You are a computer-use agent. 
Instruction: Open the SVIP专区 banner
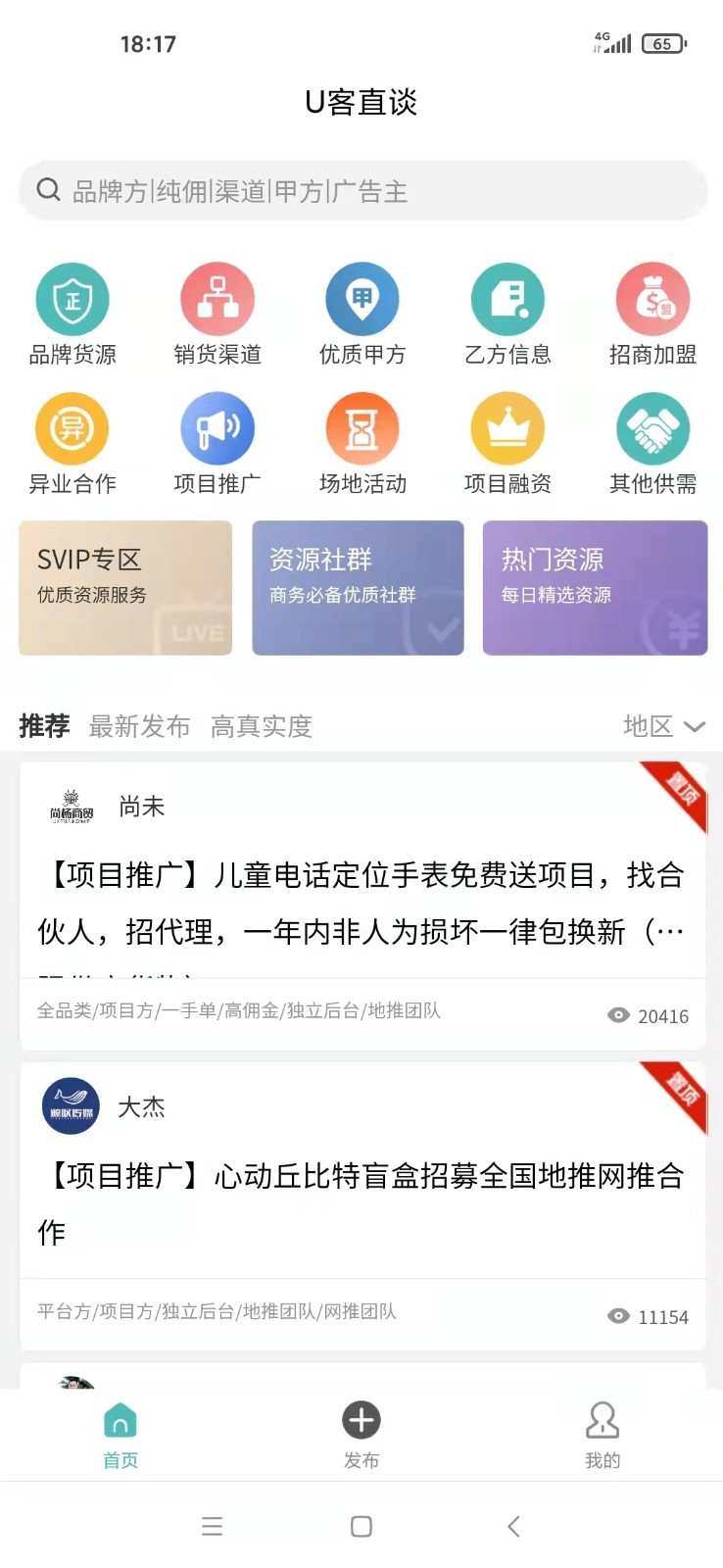pos(125,588)
